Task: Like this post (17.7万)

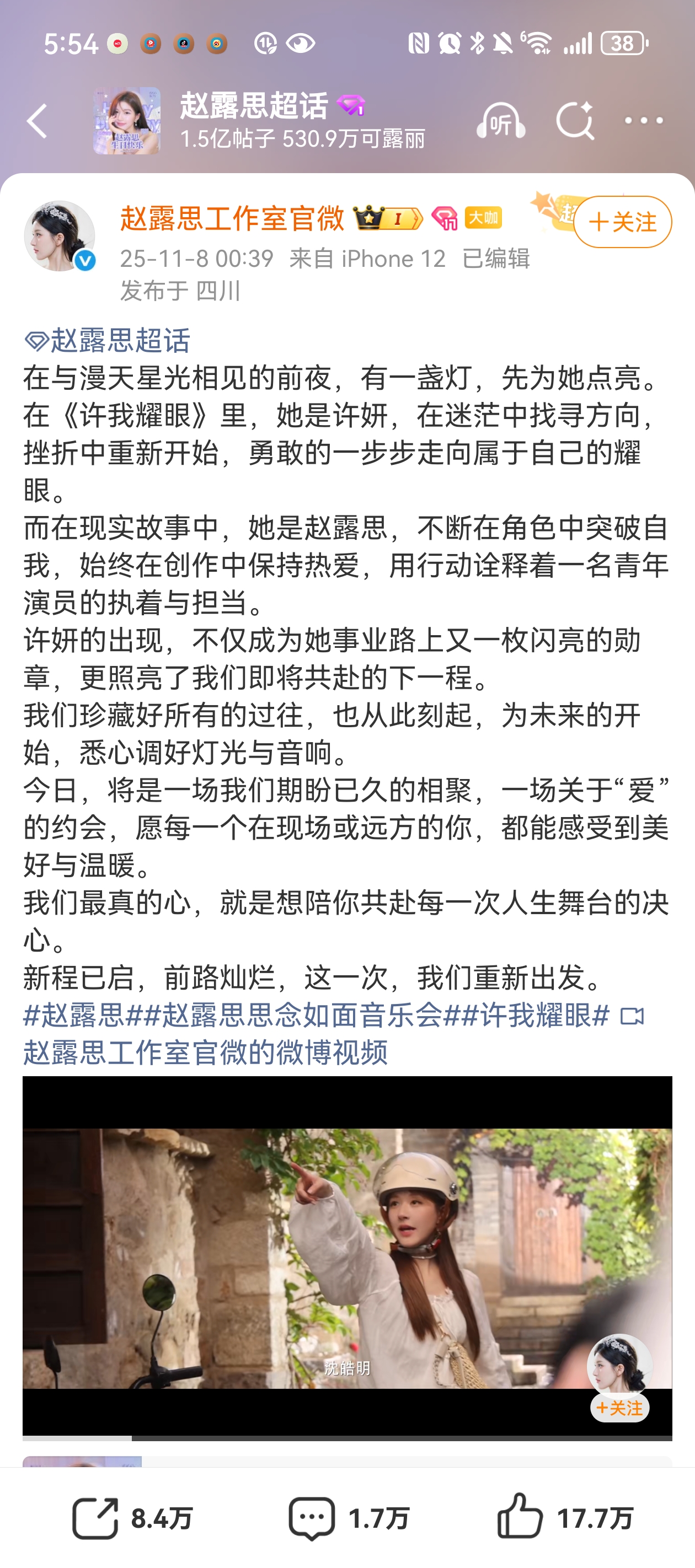Action: [x=565, y=1518]
